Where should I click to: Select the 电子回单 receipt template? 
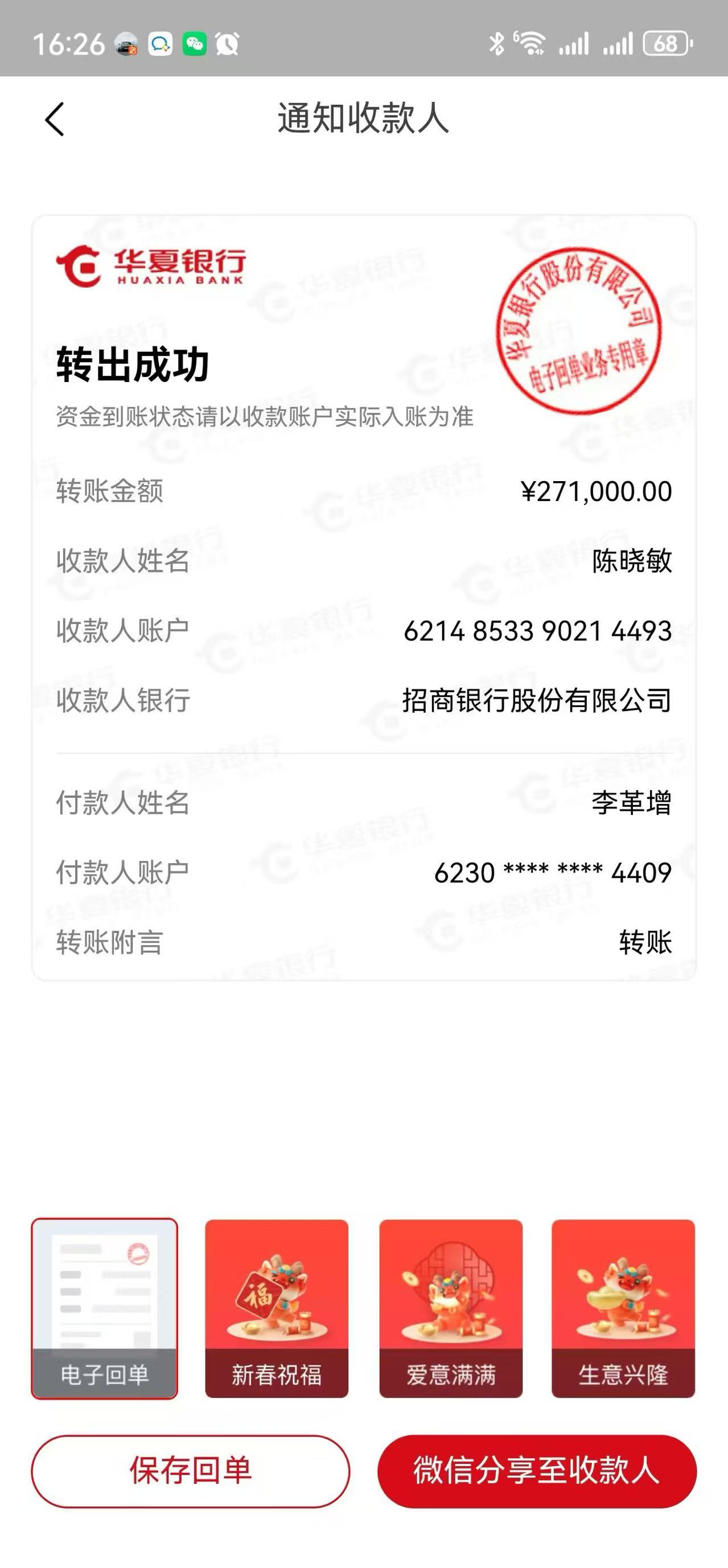coord(105,1308)
